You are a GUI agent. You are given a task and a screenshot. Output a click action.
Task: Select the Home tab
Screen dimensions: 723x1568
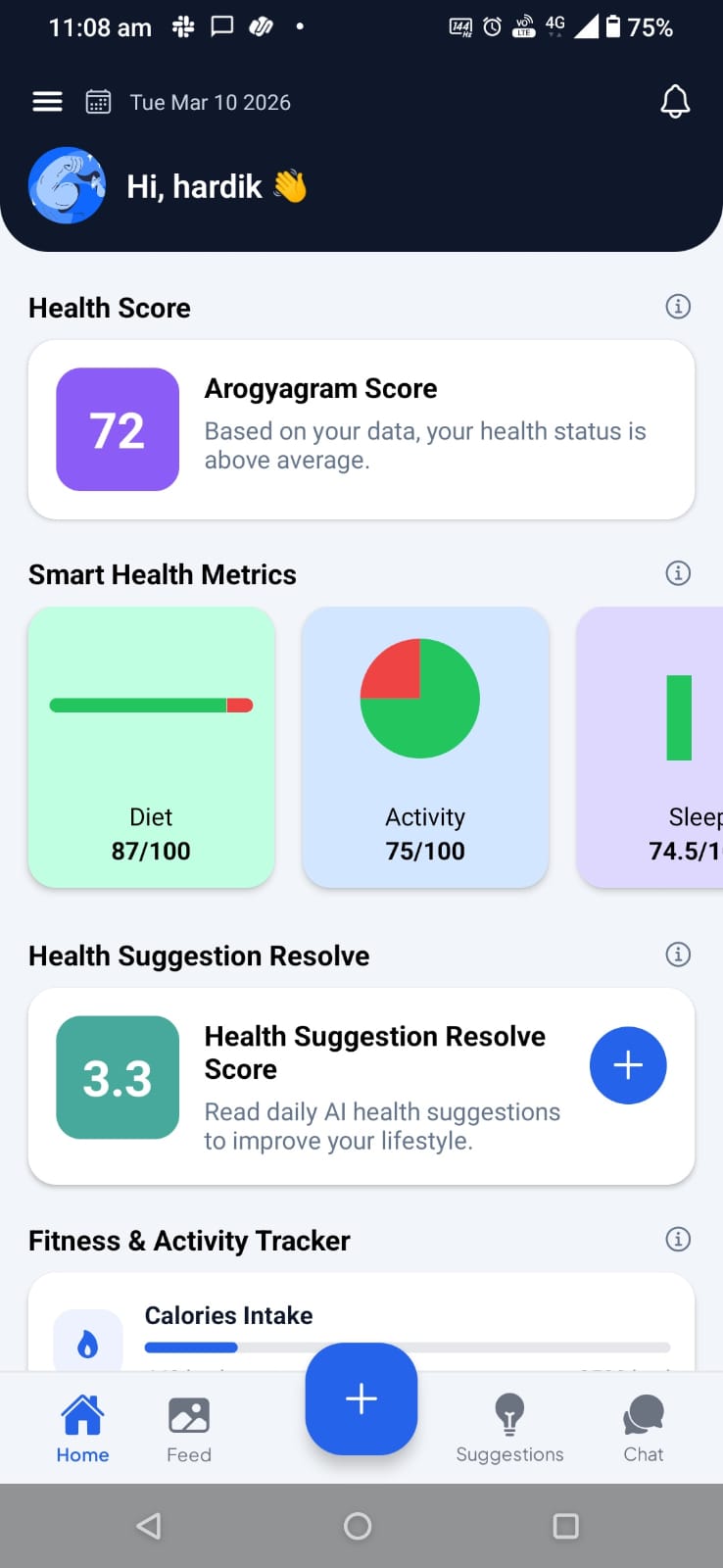(x=82, y=1429)
